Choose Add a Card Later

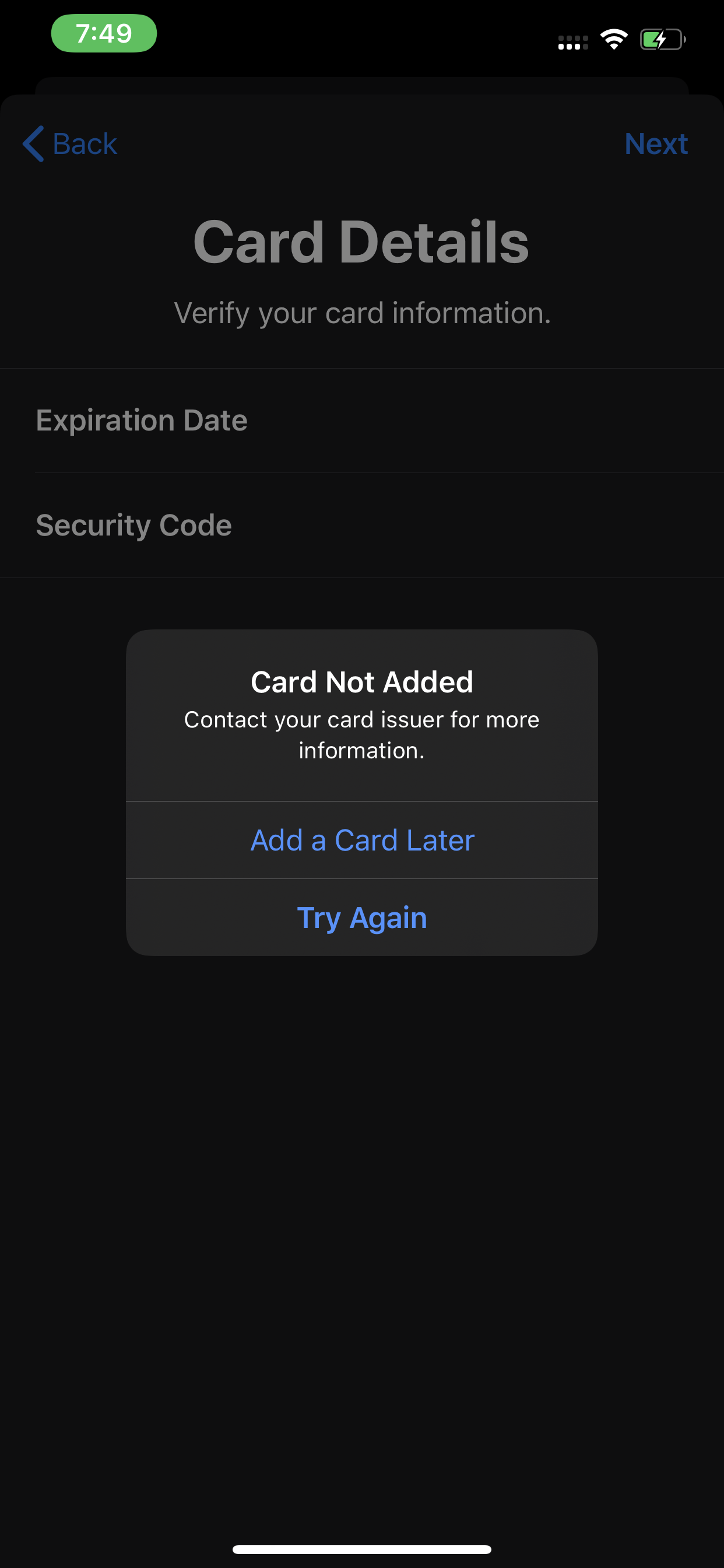[362, 840]
